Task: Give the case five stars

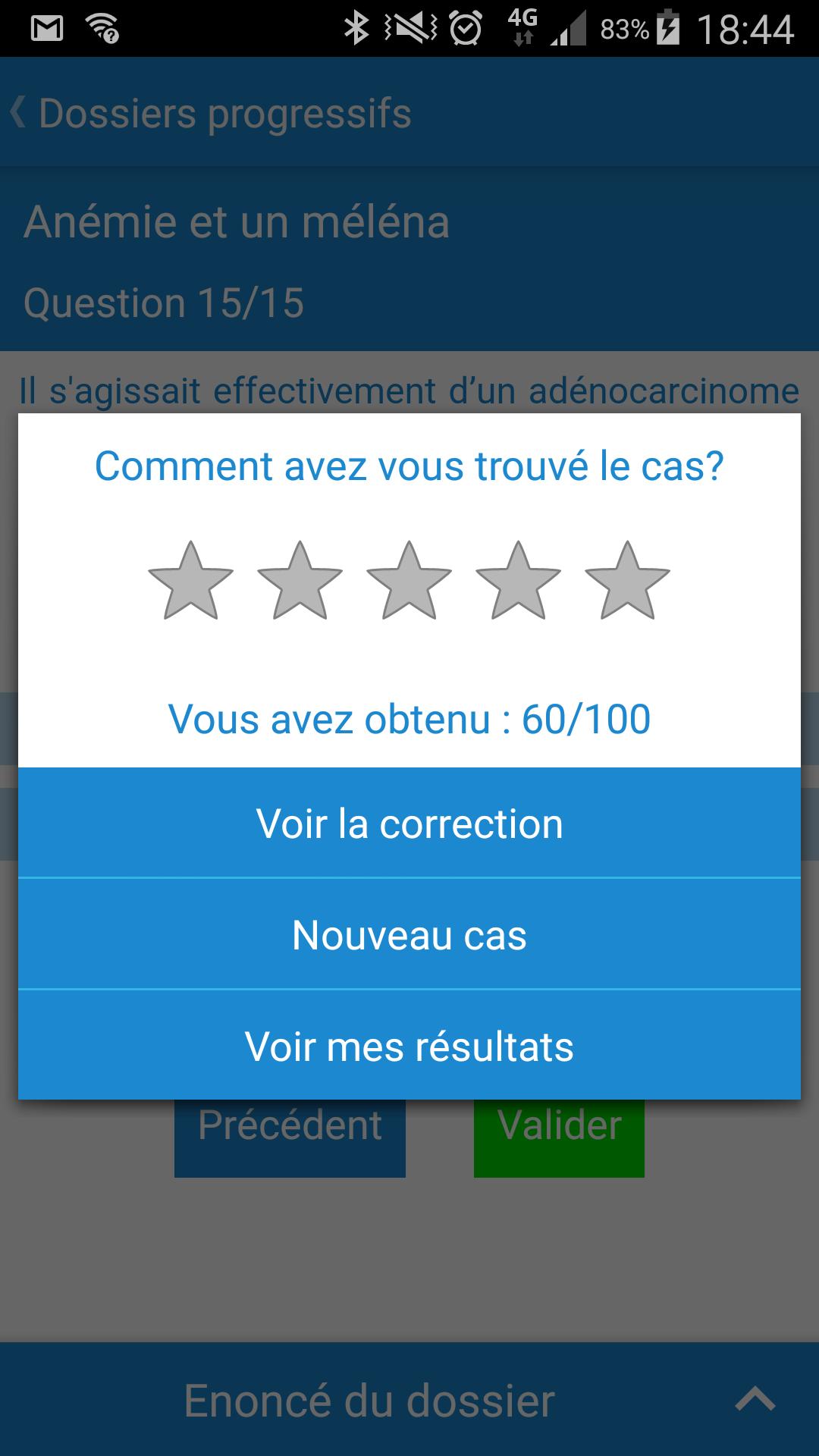Action: [627, 582]
